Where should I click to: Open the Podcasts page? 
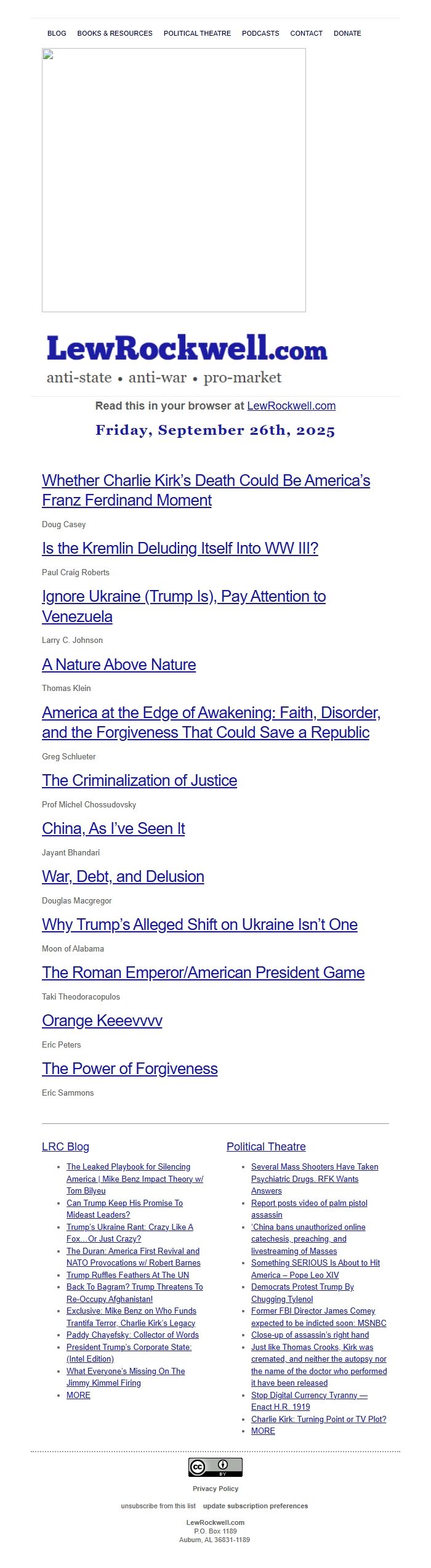click(x=260, y=33)
